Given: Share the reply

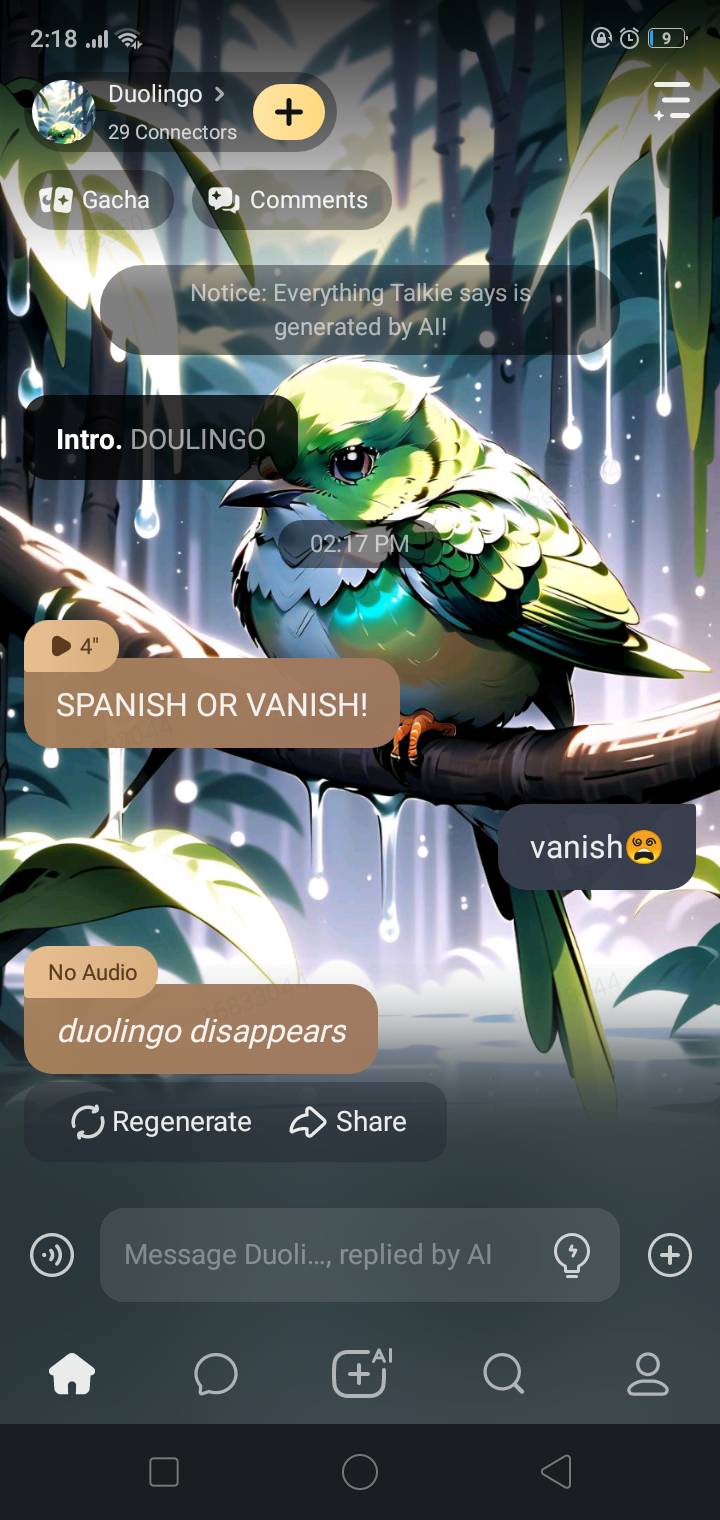Looking at the screenshot, I should tap(348, 1122).
